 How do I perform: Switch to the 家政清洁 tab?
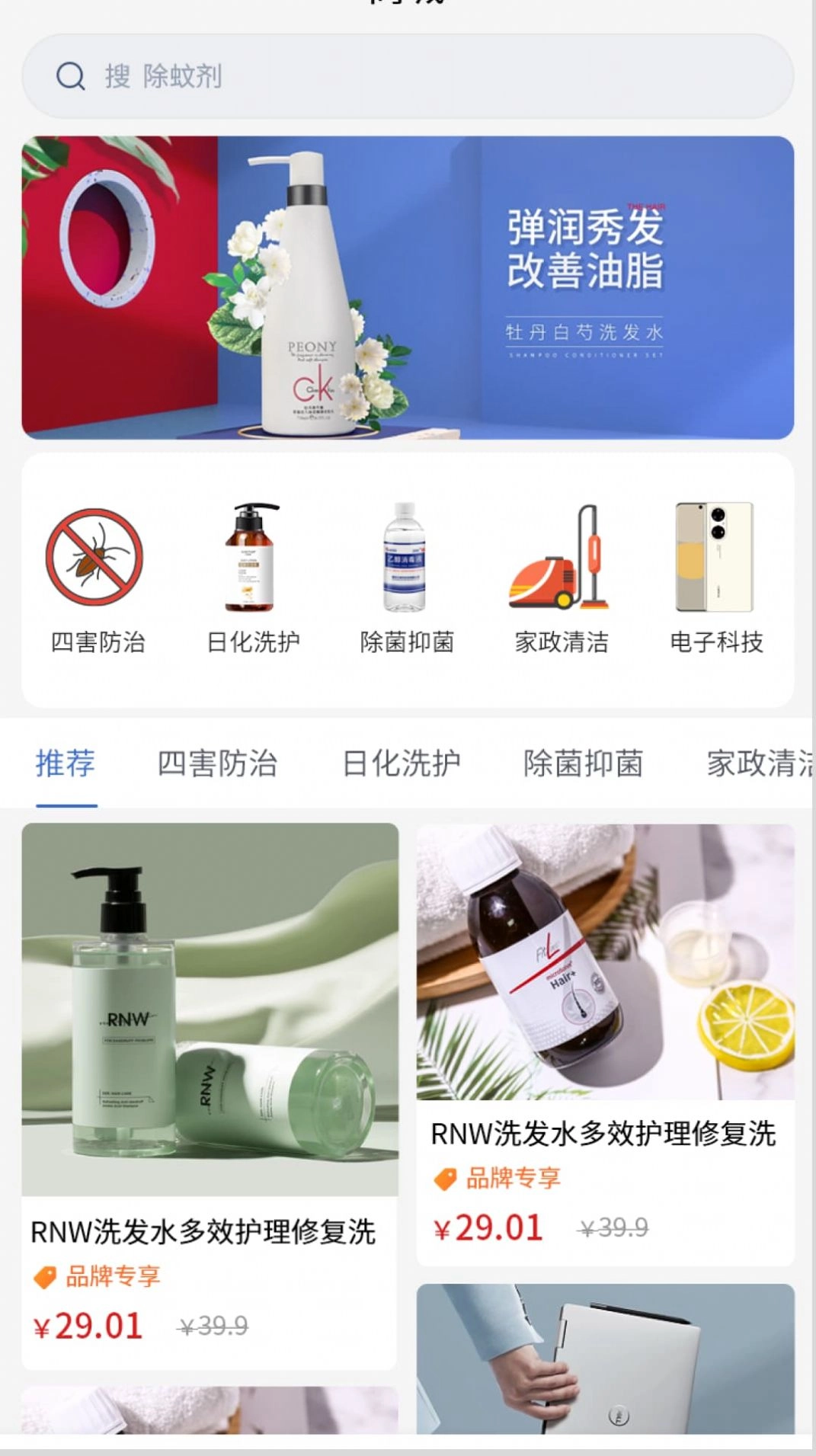[x=759, y=763]
